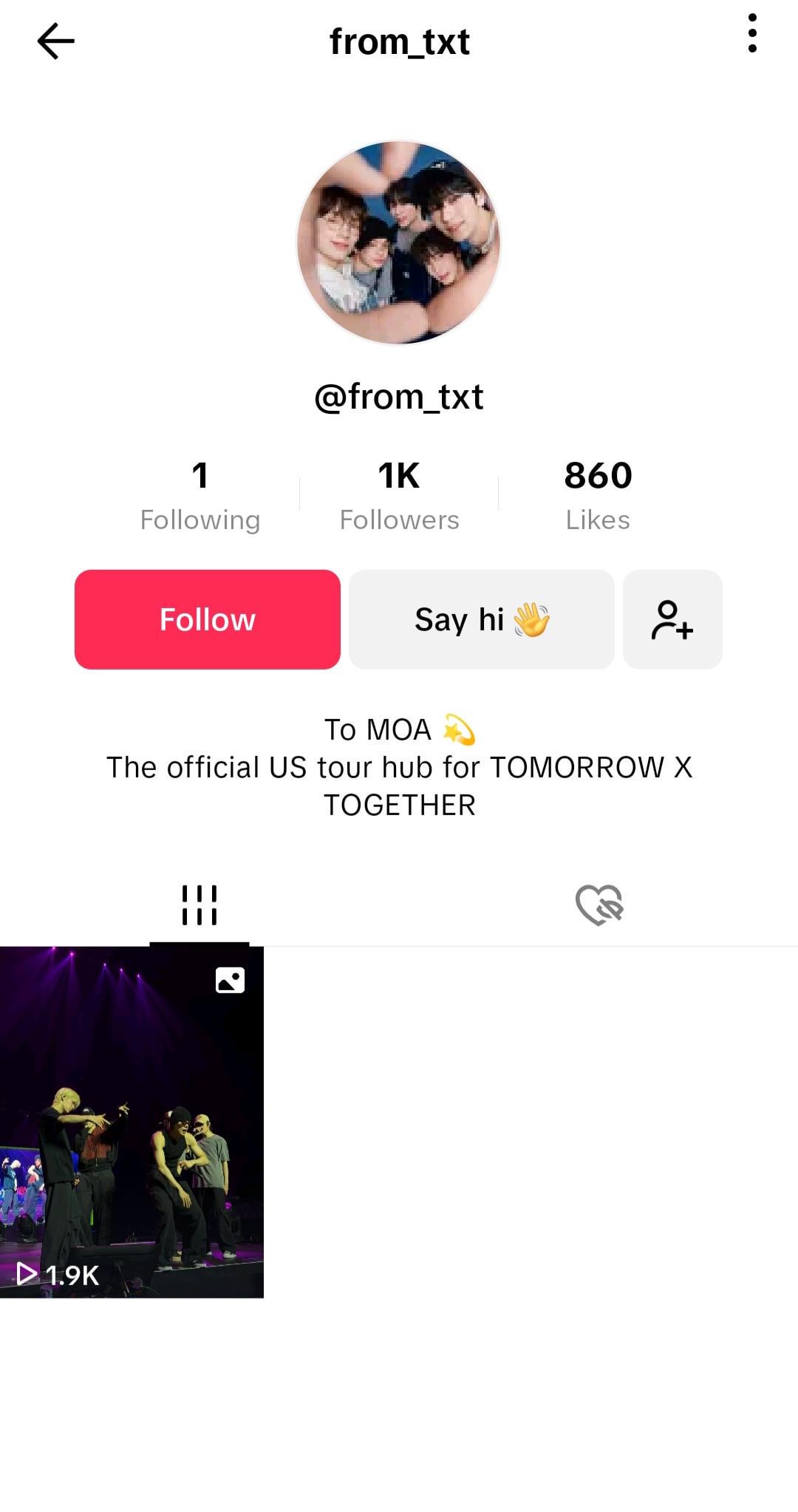View the profile picture
The image size is (798, 1512).
point(399,242)
